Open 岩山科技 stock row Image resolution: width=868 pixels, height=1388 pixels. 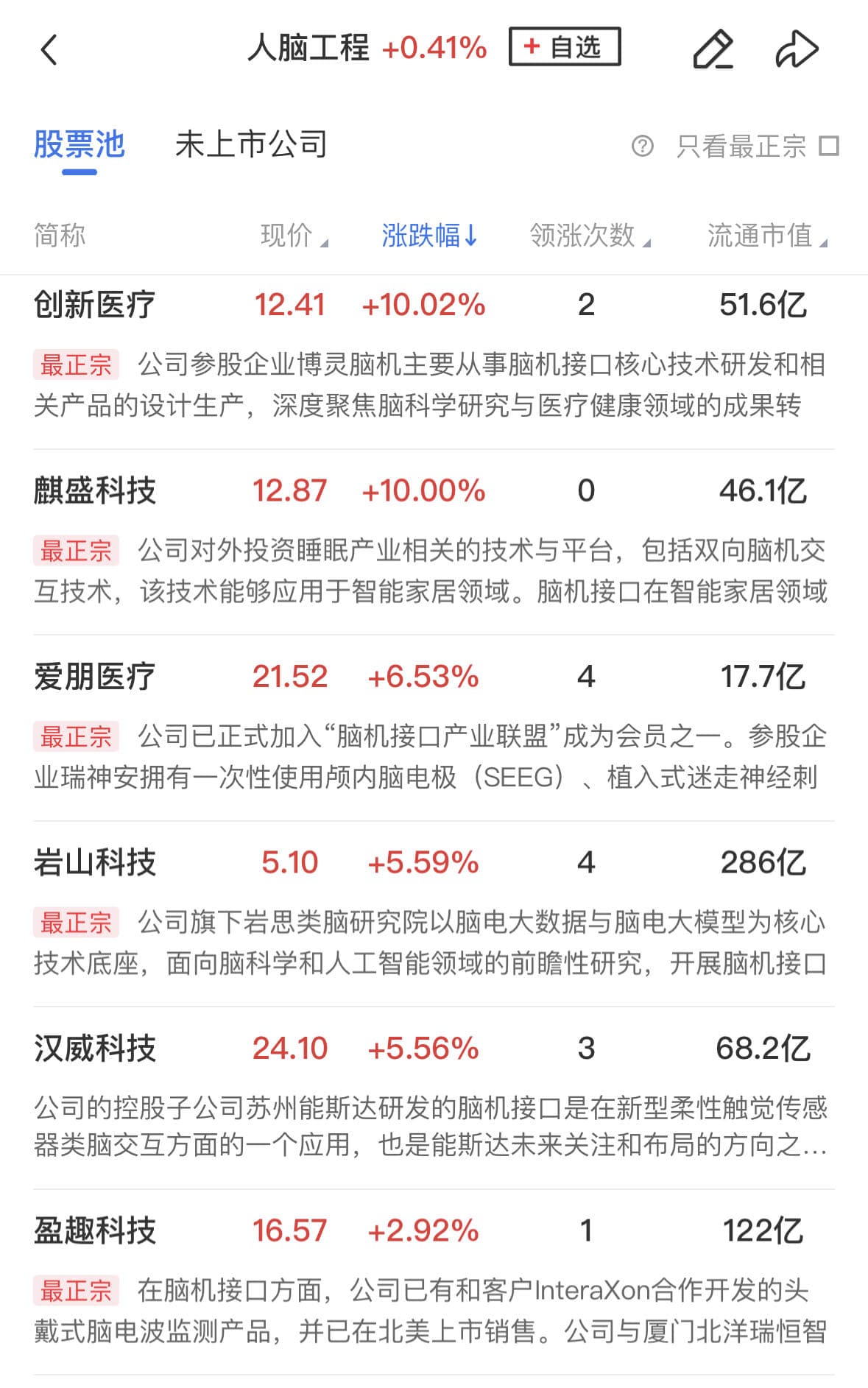pyautogui.click(x=94, y=862)
